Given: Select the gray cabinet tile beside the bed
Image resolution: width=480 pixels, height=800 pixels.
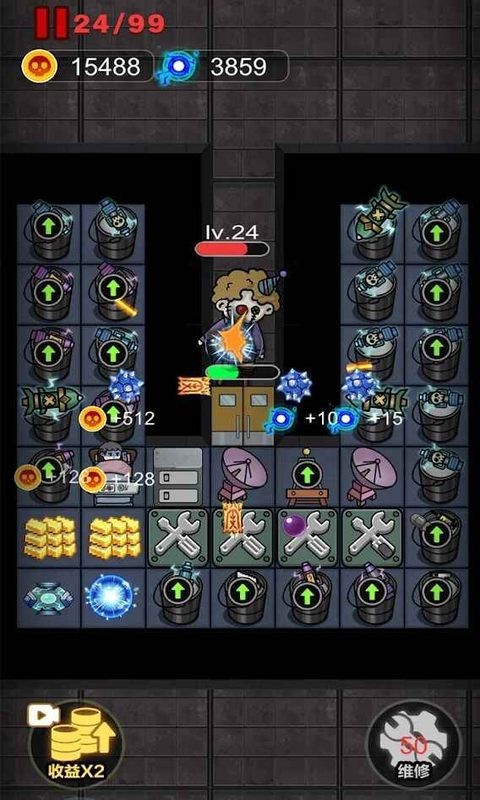Looking at the screenshot, I should tap(178, 477).
